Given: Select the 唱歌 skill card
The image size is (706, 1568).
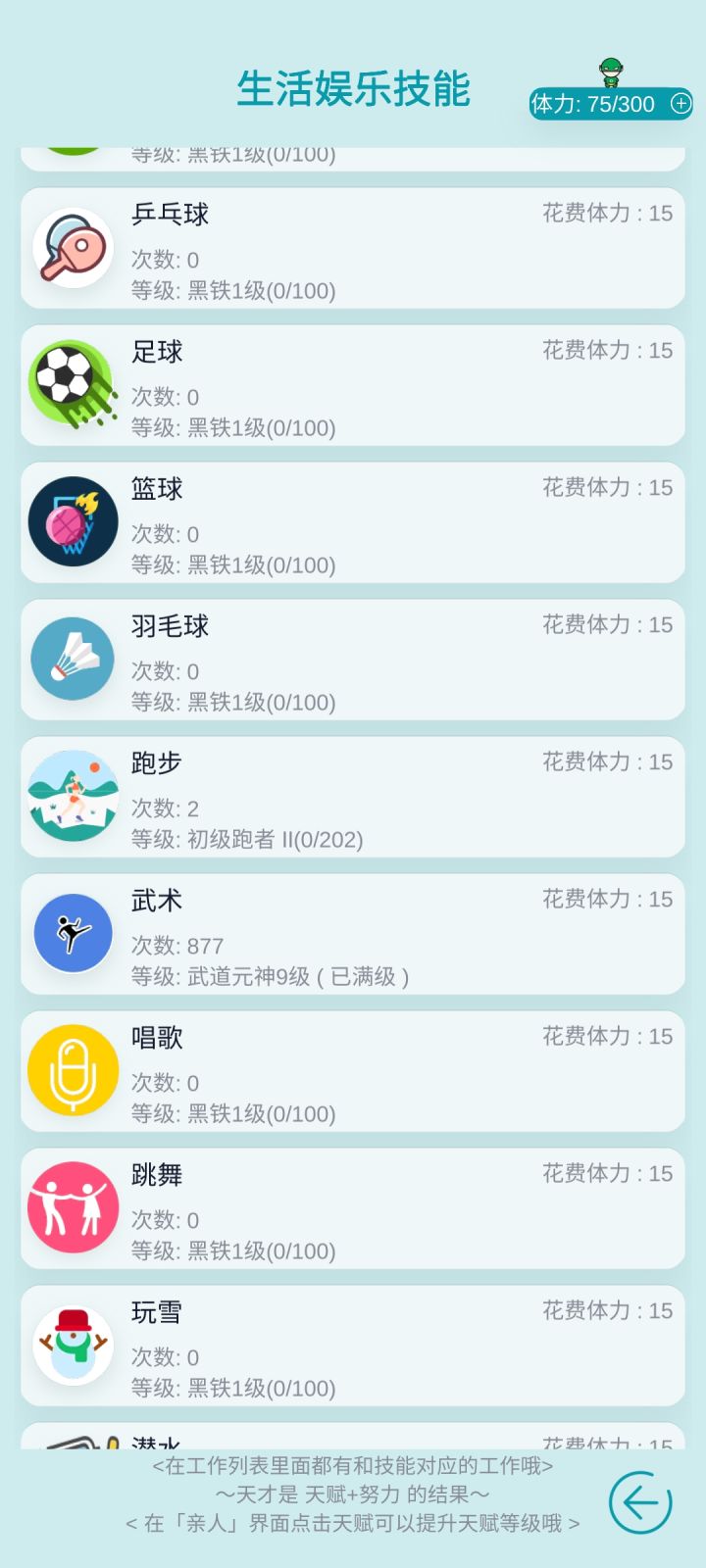Looking at the screenshot, I should point(353,1072).
